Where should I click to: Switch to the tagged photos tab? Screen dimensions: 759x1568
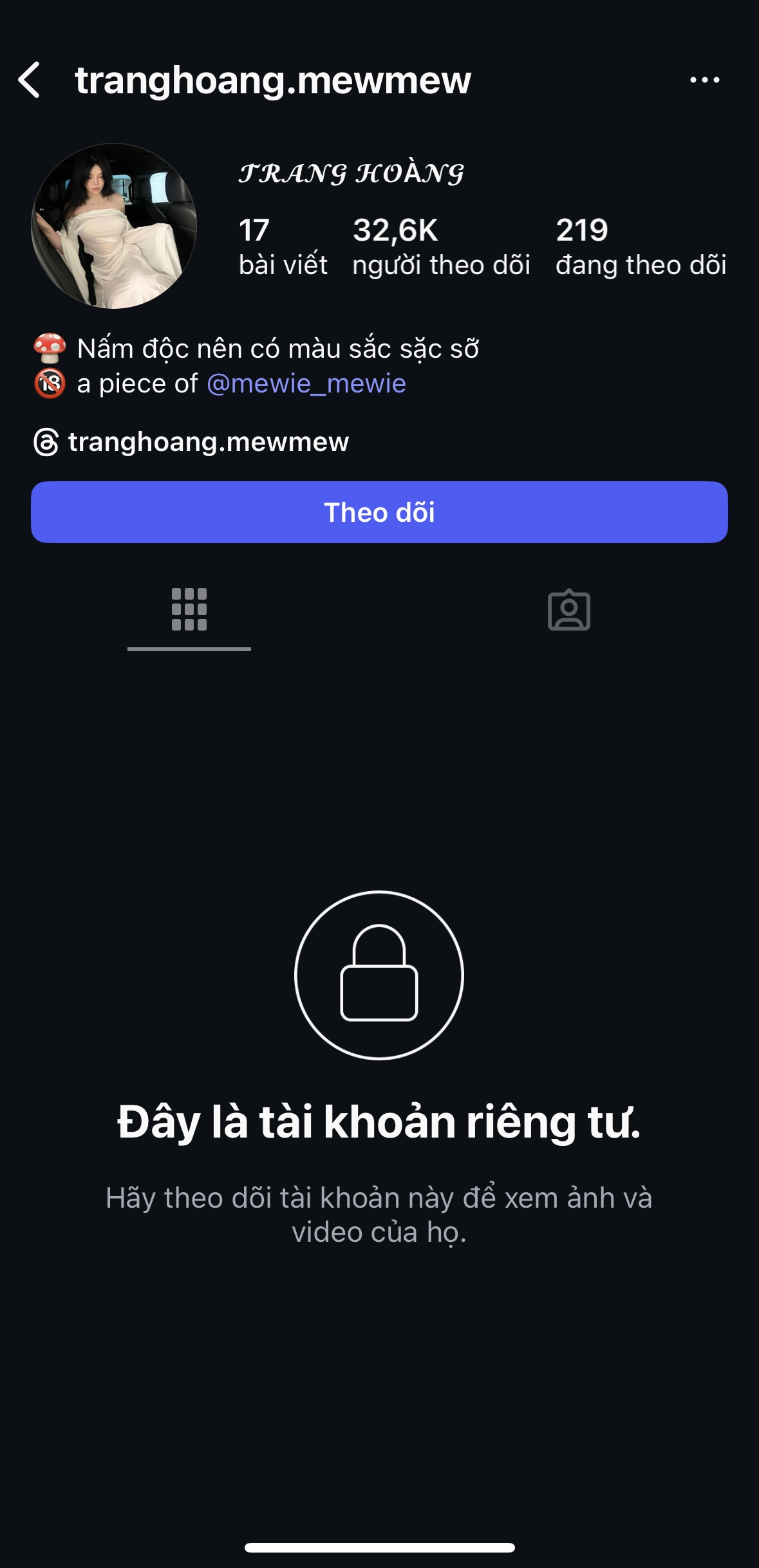[x=568, y=609]
